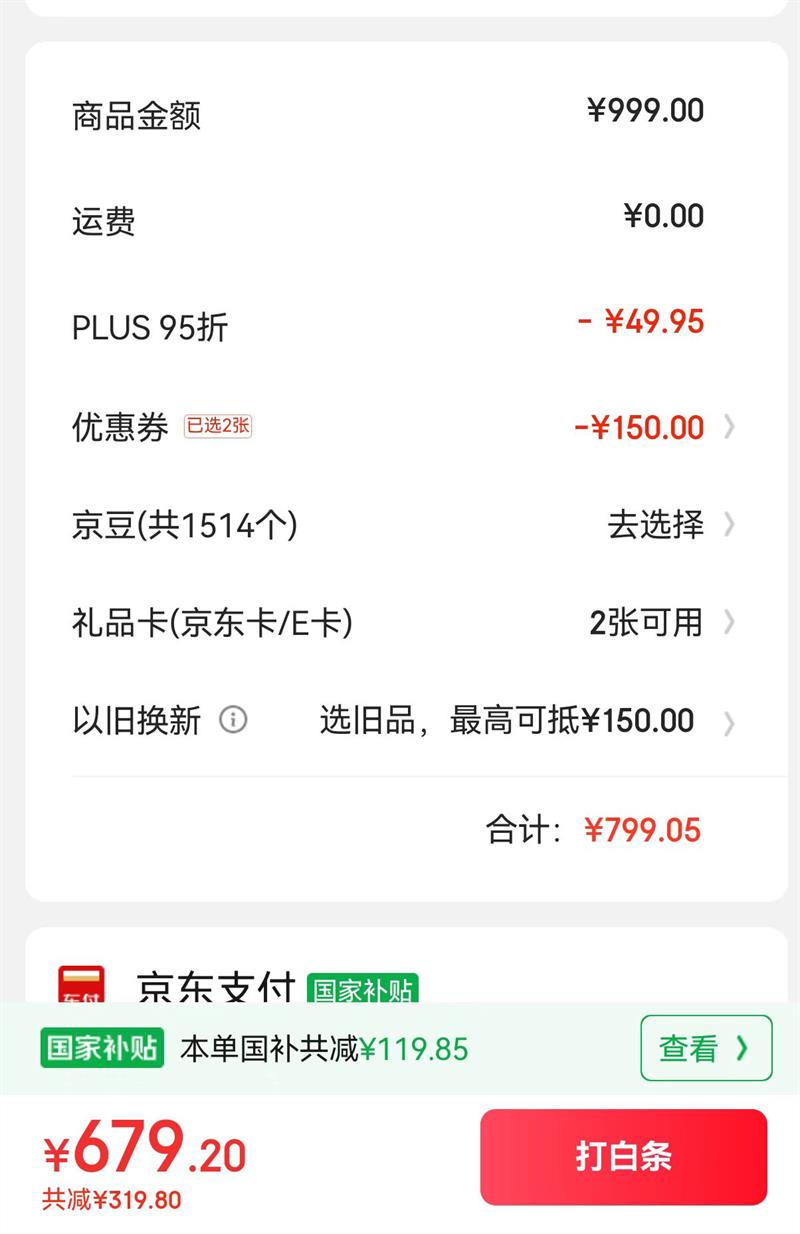Pay with the 打白条 button
This screenshot has height=1234, width=800.
pos(623,1157)
